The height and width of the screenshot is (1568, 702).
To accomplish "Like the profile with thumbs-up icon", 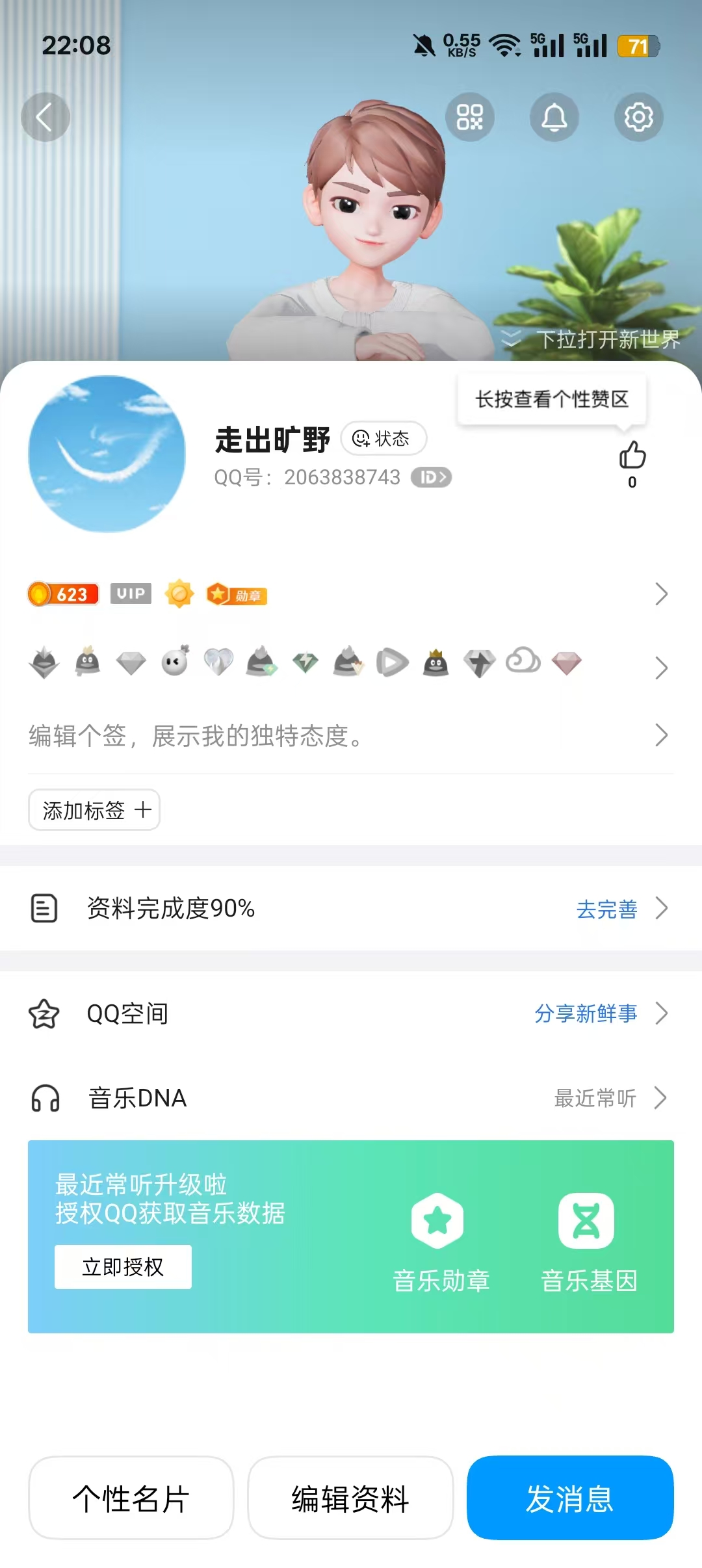I will point(632,456).
